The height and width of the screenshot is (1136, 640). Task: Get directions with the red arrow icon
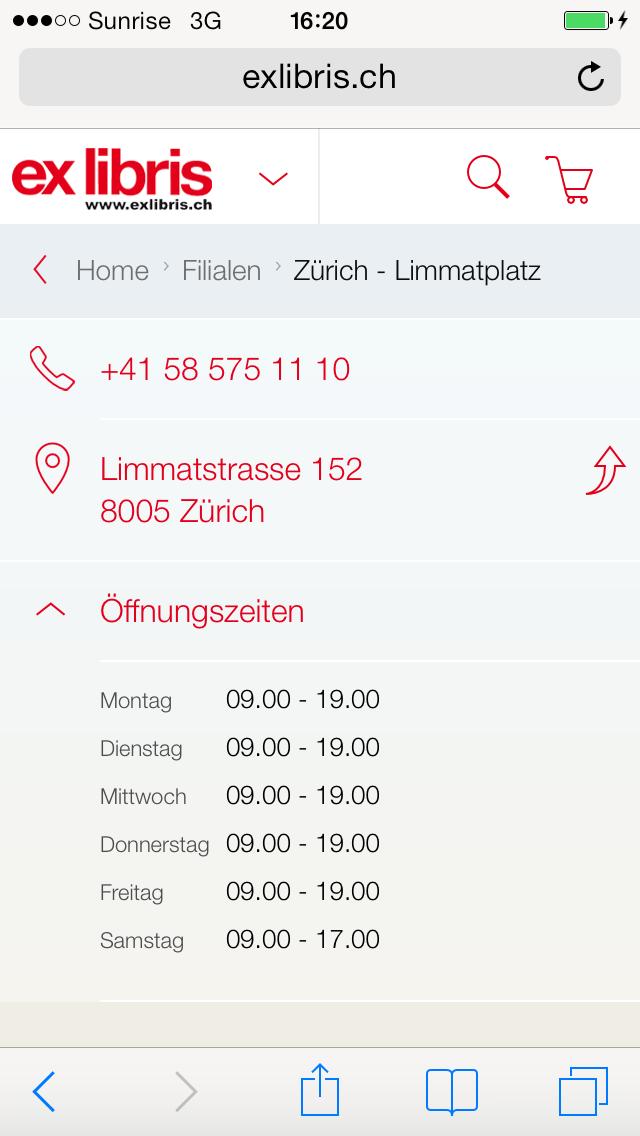pyautogui.click(x=604, y=471)
